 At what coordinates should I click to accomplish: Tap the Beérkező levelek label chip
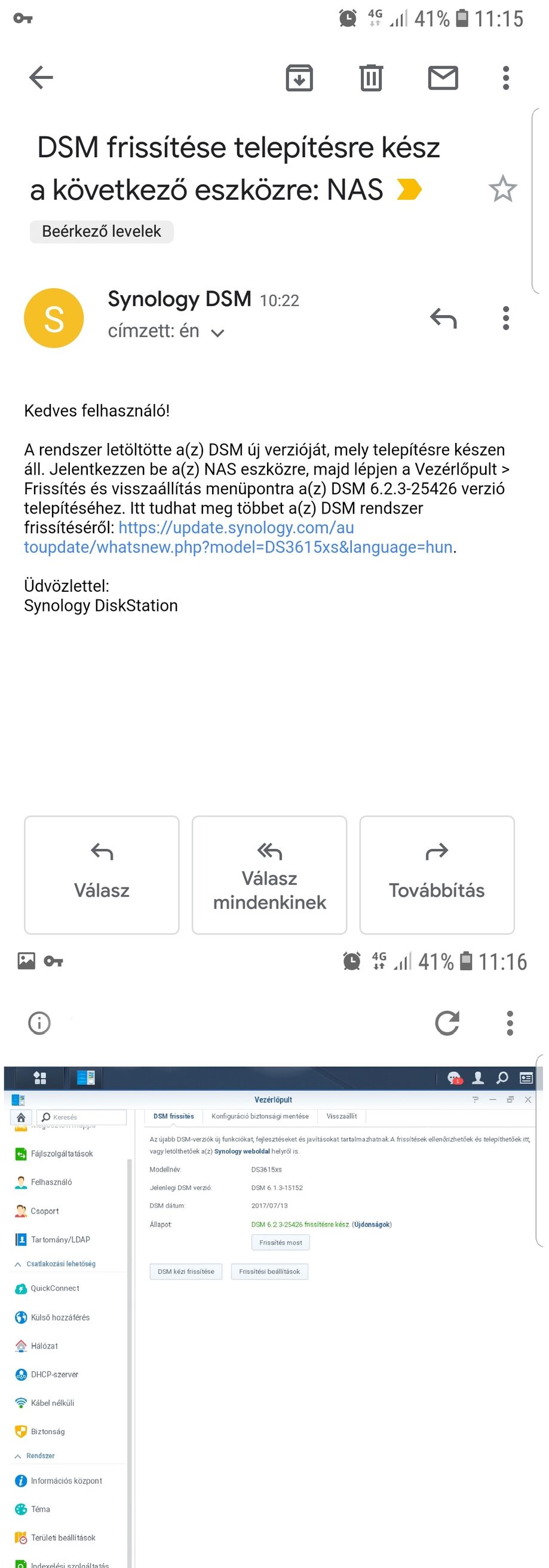pos(102,231)
